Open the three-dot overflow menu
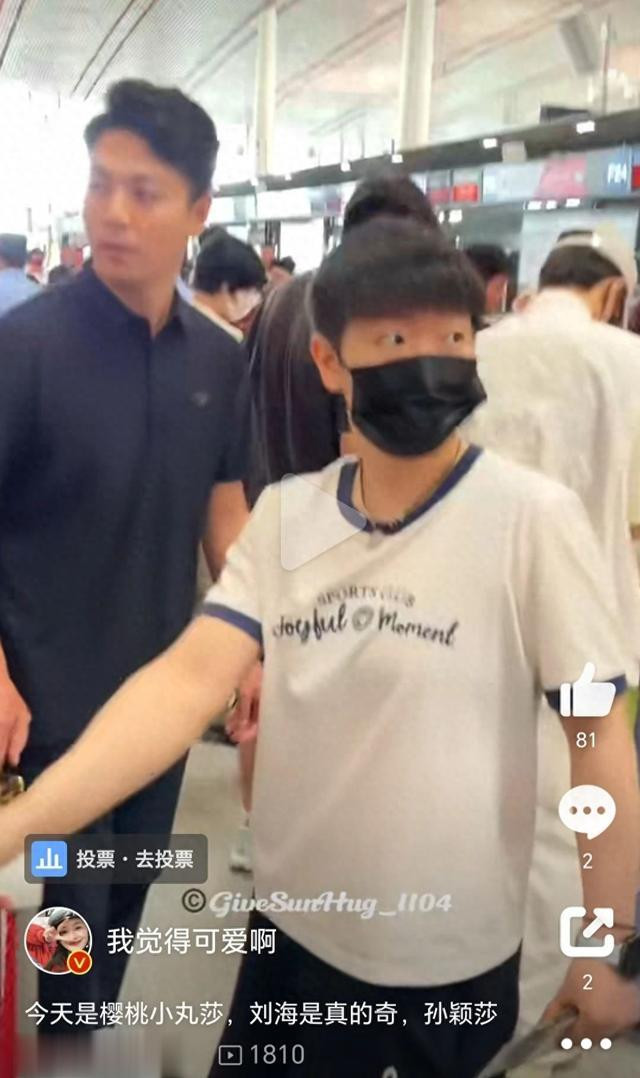The height and width of the screenshot is (1078, 640). (x=586, y=1044)
